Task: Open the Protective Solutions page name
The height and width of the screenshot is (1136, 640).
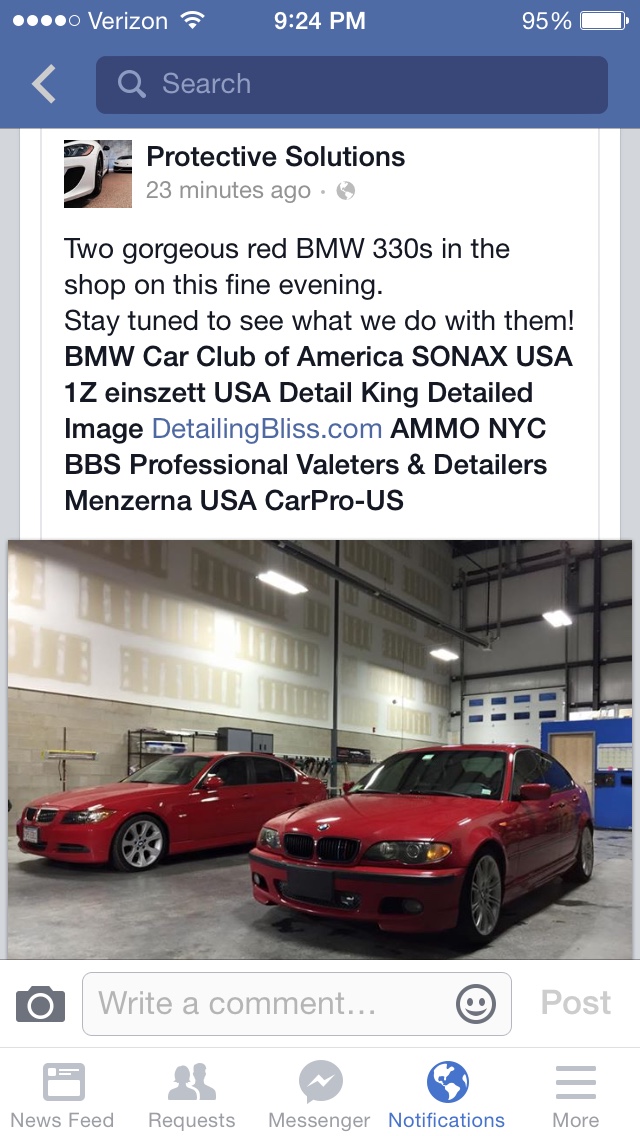Action: [x=275, y=156]
